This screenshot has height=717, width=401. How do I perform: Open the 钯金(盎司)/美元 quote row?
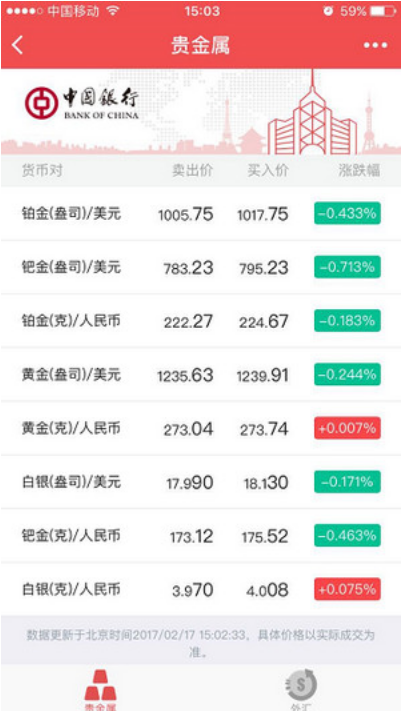200,268
